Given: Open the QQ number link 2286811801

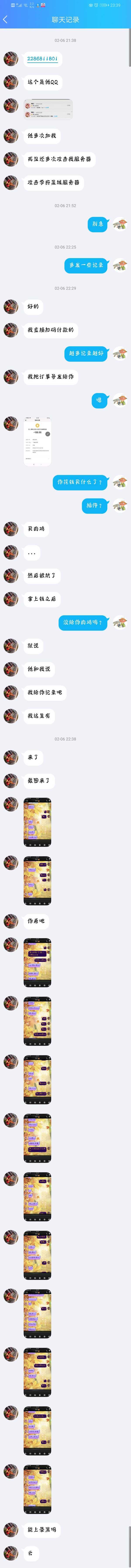Looking at the screenshot, I should point(42,59).
